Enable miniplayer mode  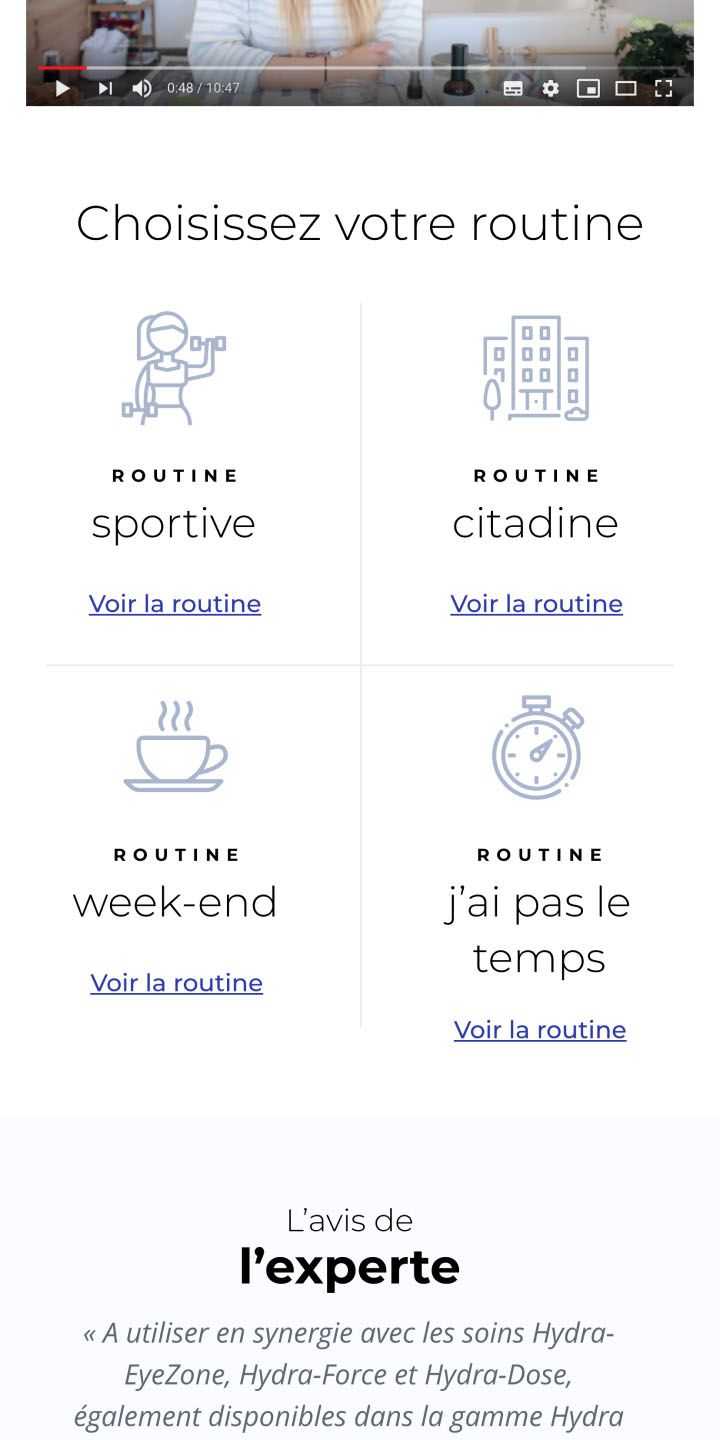pos(588,89)
